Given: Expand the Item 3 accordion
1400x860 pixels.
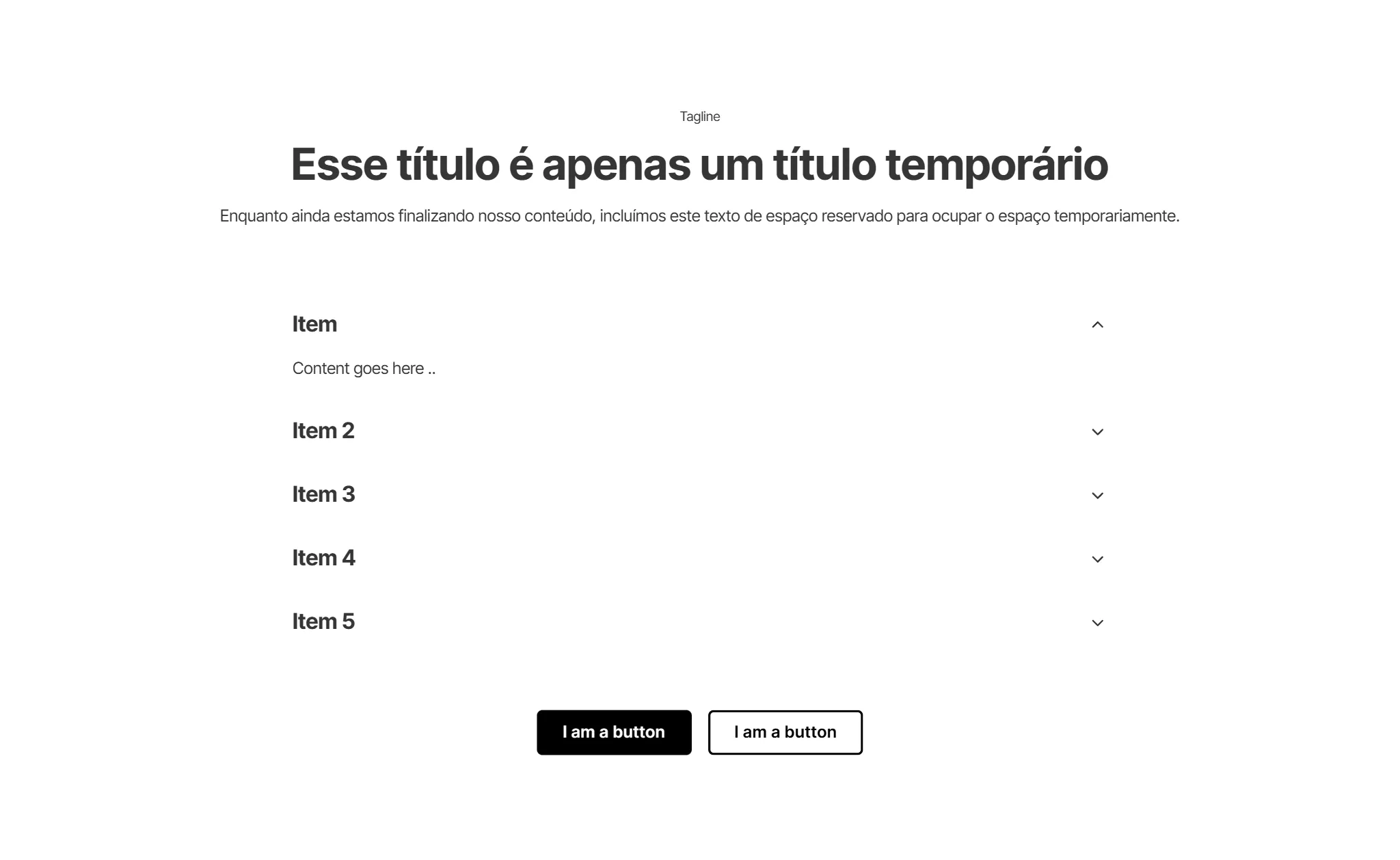Looking at the screenshot, I should (x=1096, y=495).
